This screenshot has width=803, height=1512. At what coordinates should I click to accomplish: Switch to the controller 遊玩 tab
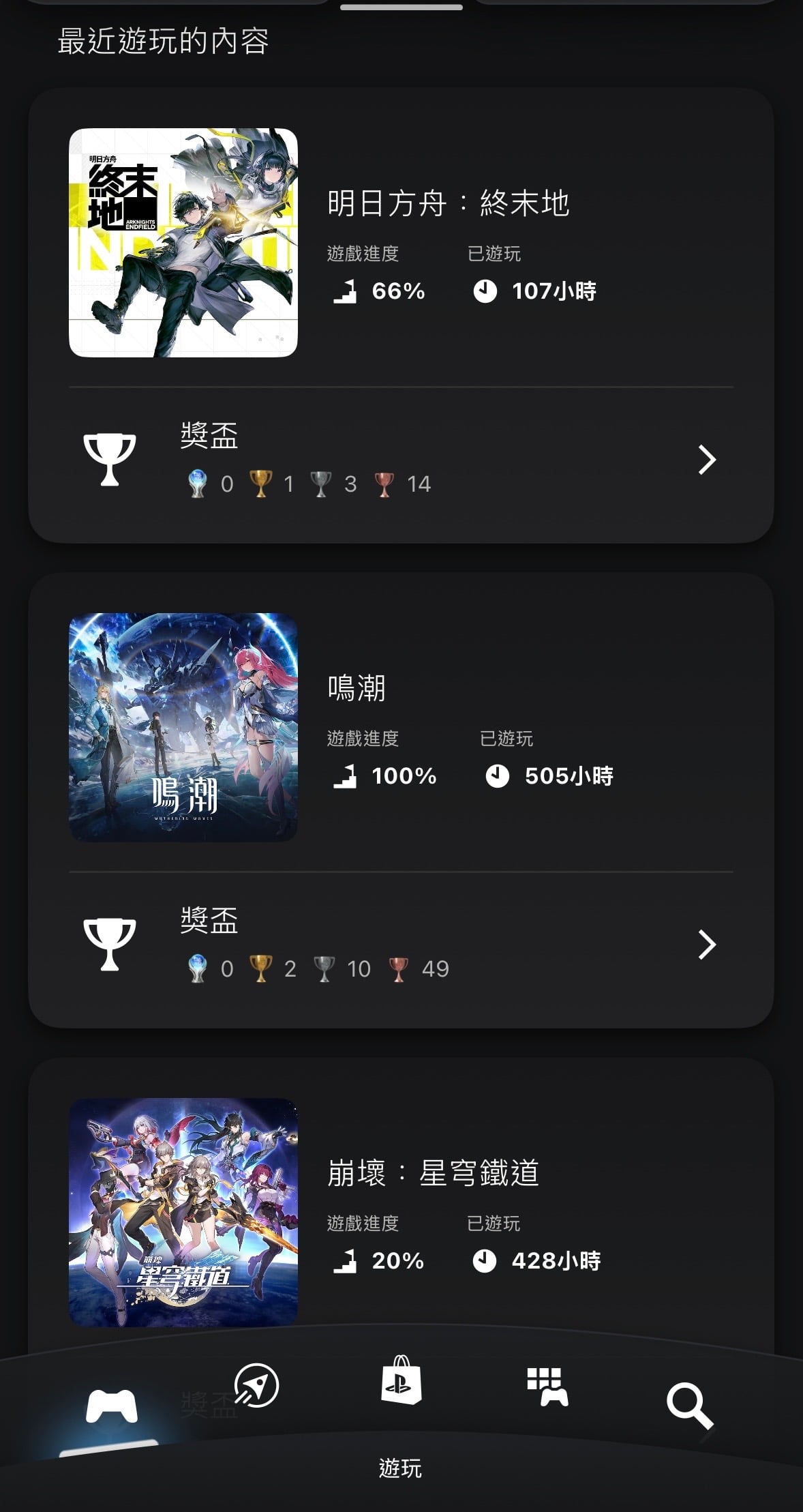(111, 1406)
